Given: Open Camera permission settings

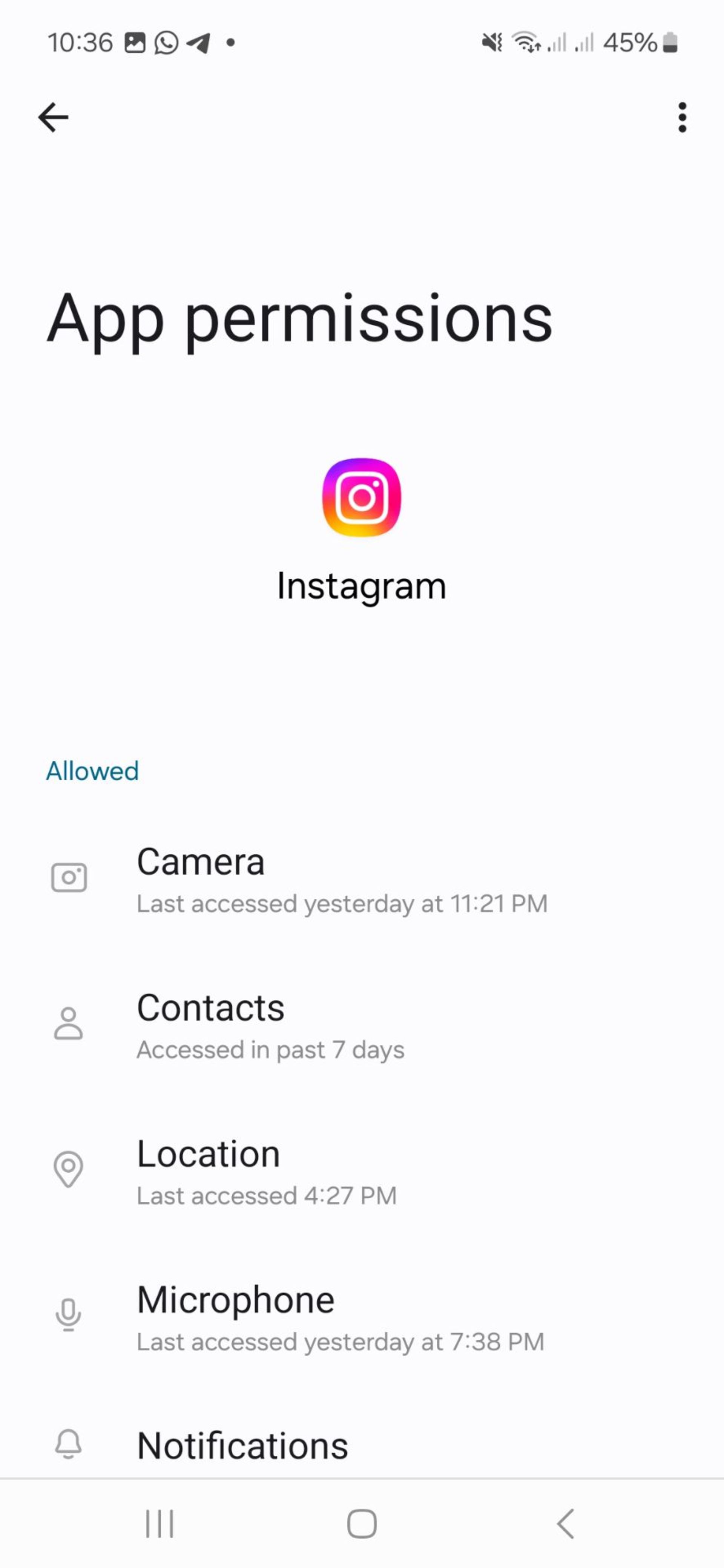Looking at the screenshot, I should pos(341,879).
